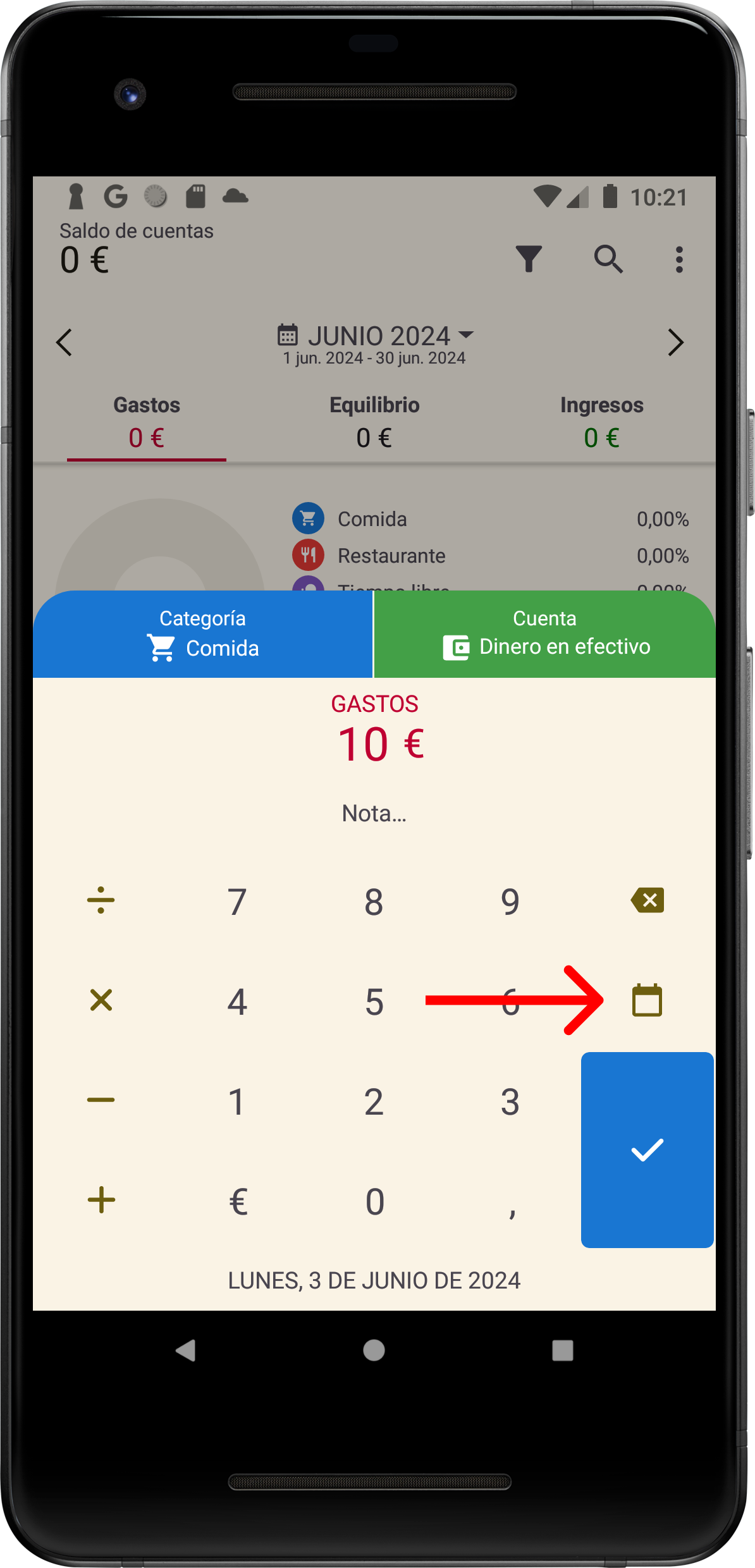Screen dimensions: 755x1568
Task: Tap the multiplication operator key
Action: point(101,1000)
